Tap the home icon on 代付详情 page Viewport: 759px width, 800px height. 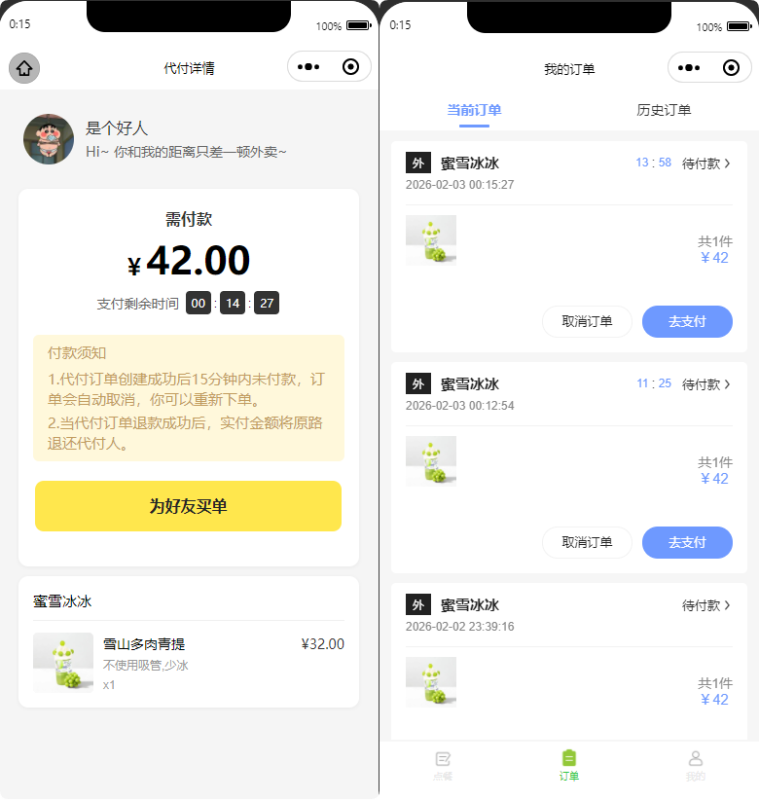click(24, 68)
